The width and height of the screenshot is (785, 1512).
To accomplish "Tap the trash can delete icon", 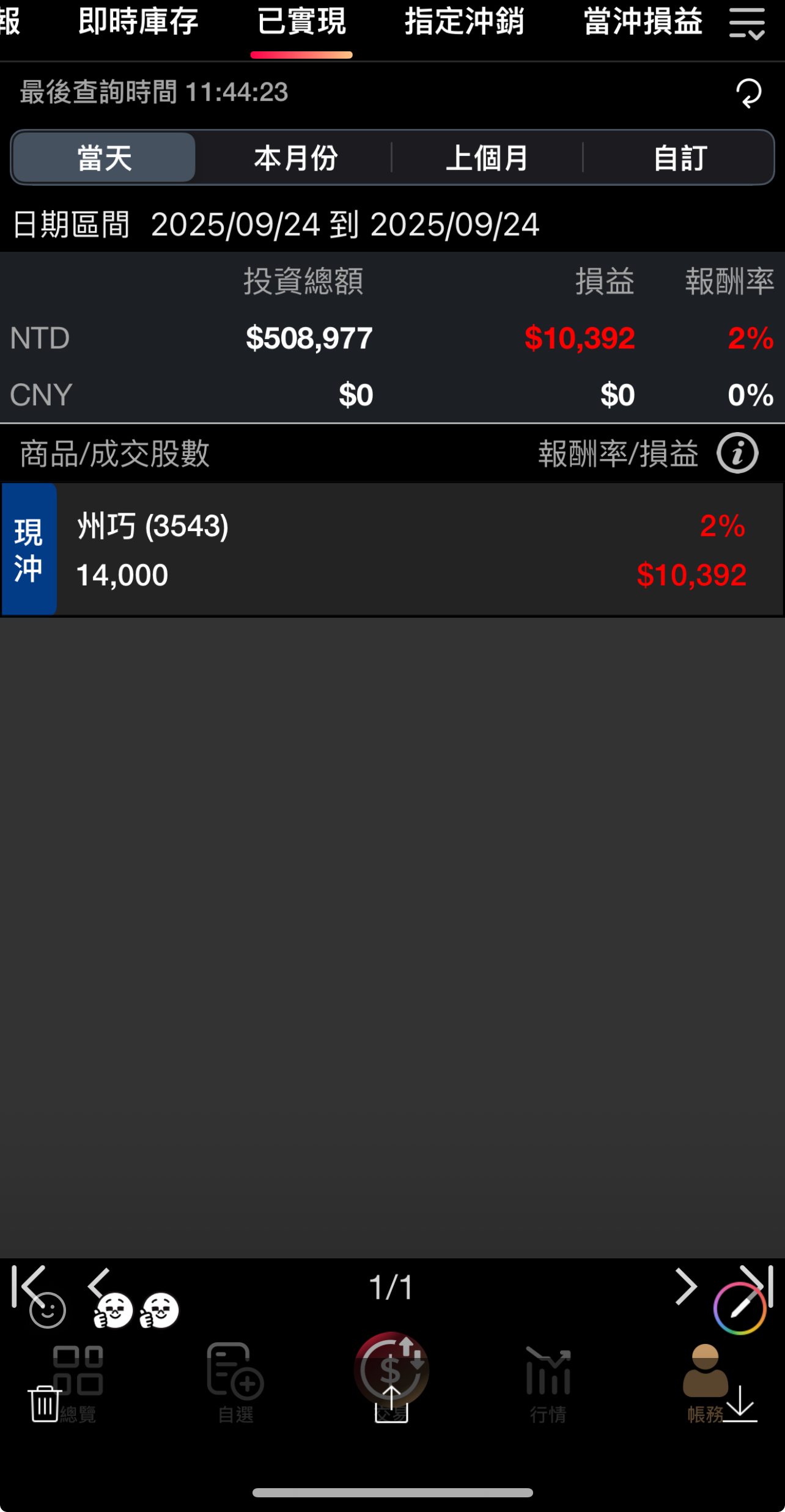I will point(45,1403).
